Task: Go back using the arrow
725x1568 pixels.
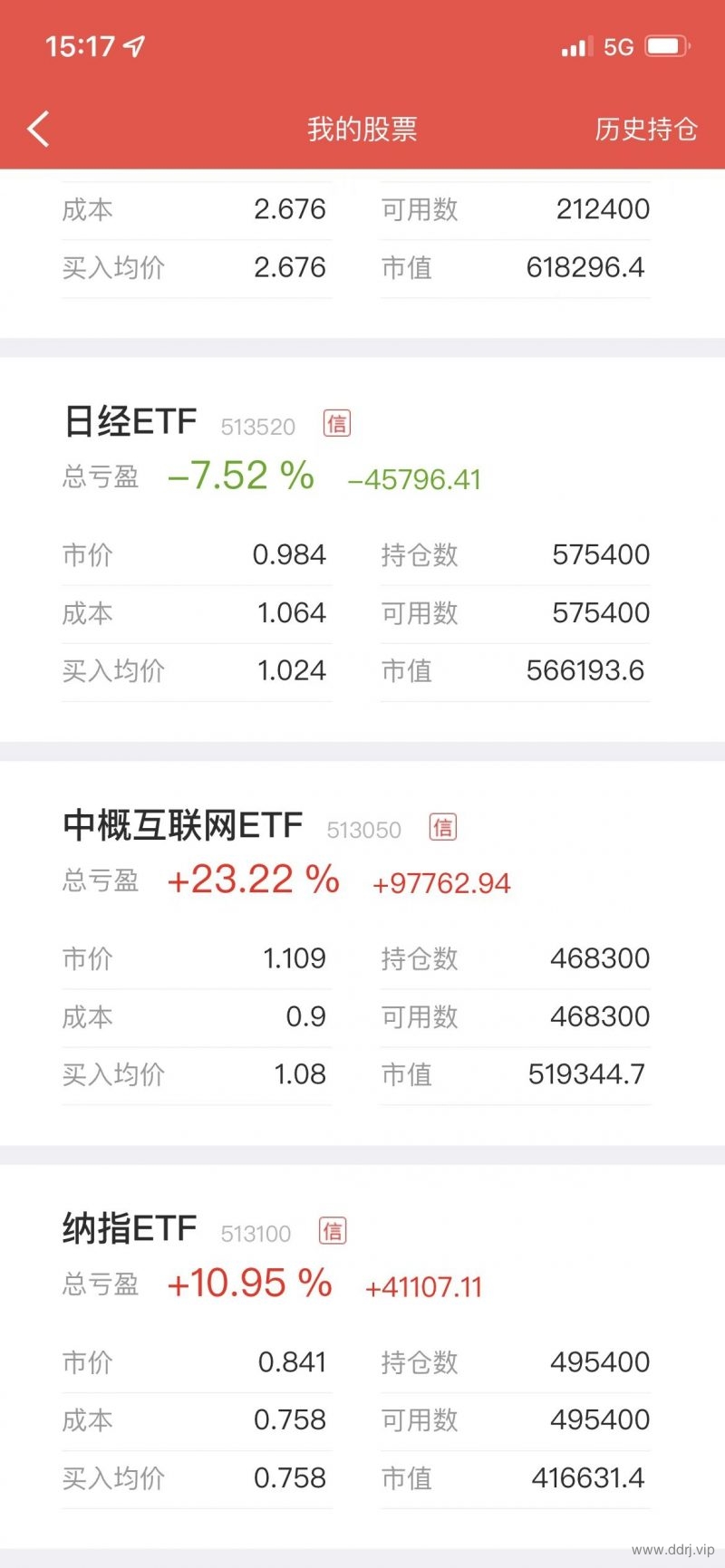Action: click(x=38, y=130)
